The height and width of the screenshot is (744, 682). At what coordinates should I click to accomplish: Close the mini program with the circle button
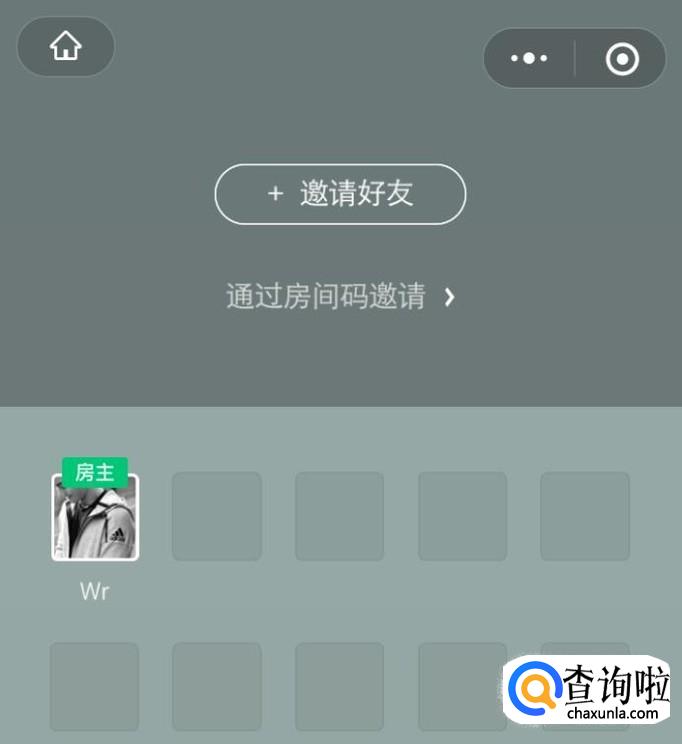click(622, 59)
